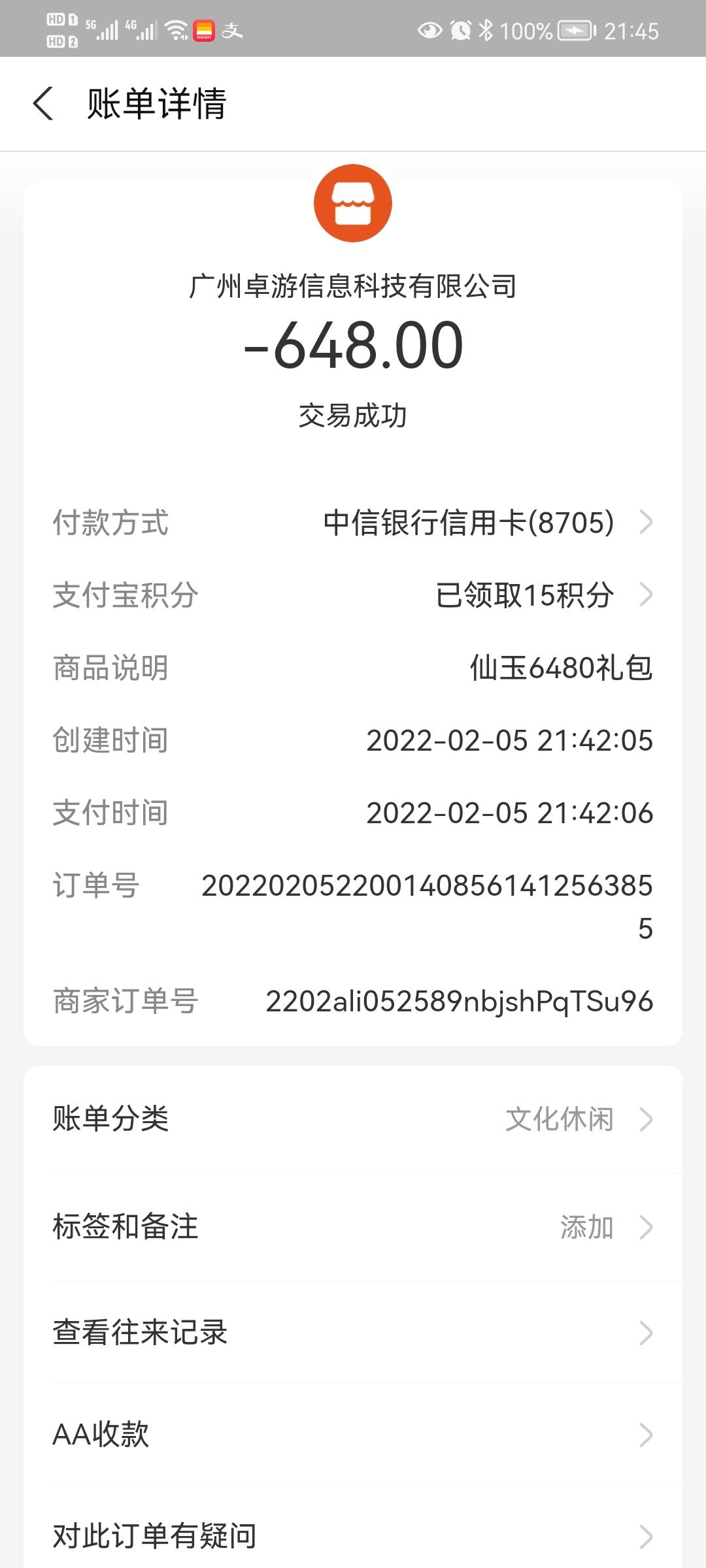
Task: Open the 付款方式 row showing 中信银行信用卡(8705)
Action: pos(353,523)
